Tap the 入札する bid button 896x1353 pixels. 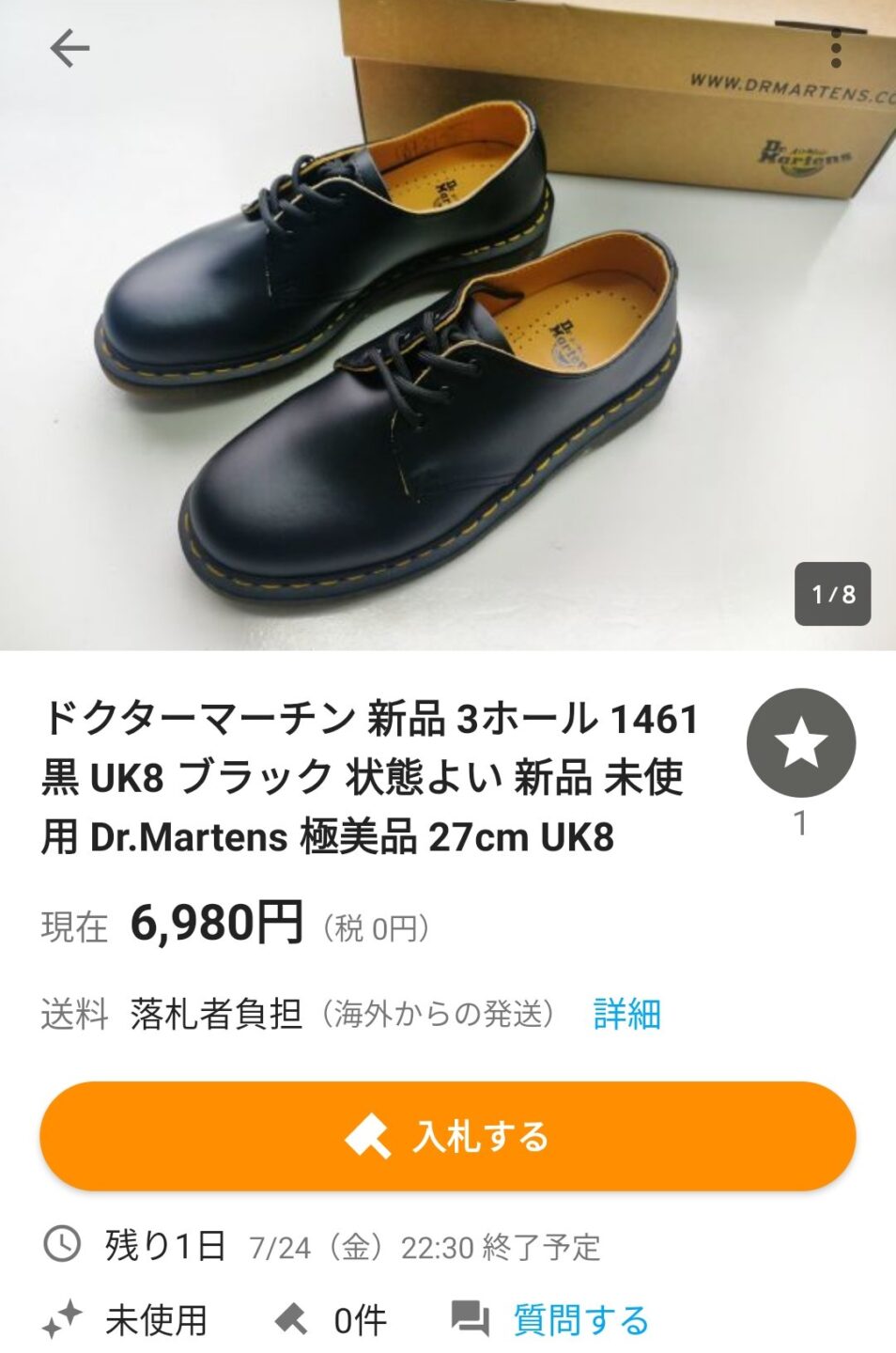(448, 1136)
